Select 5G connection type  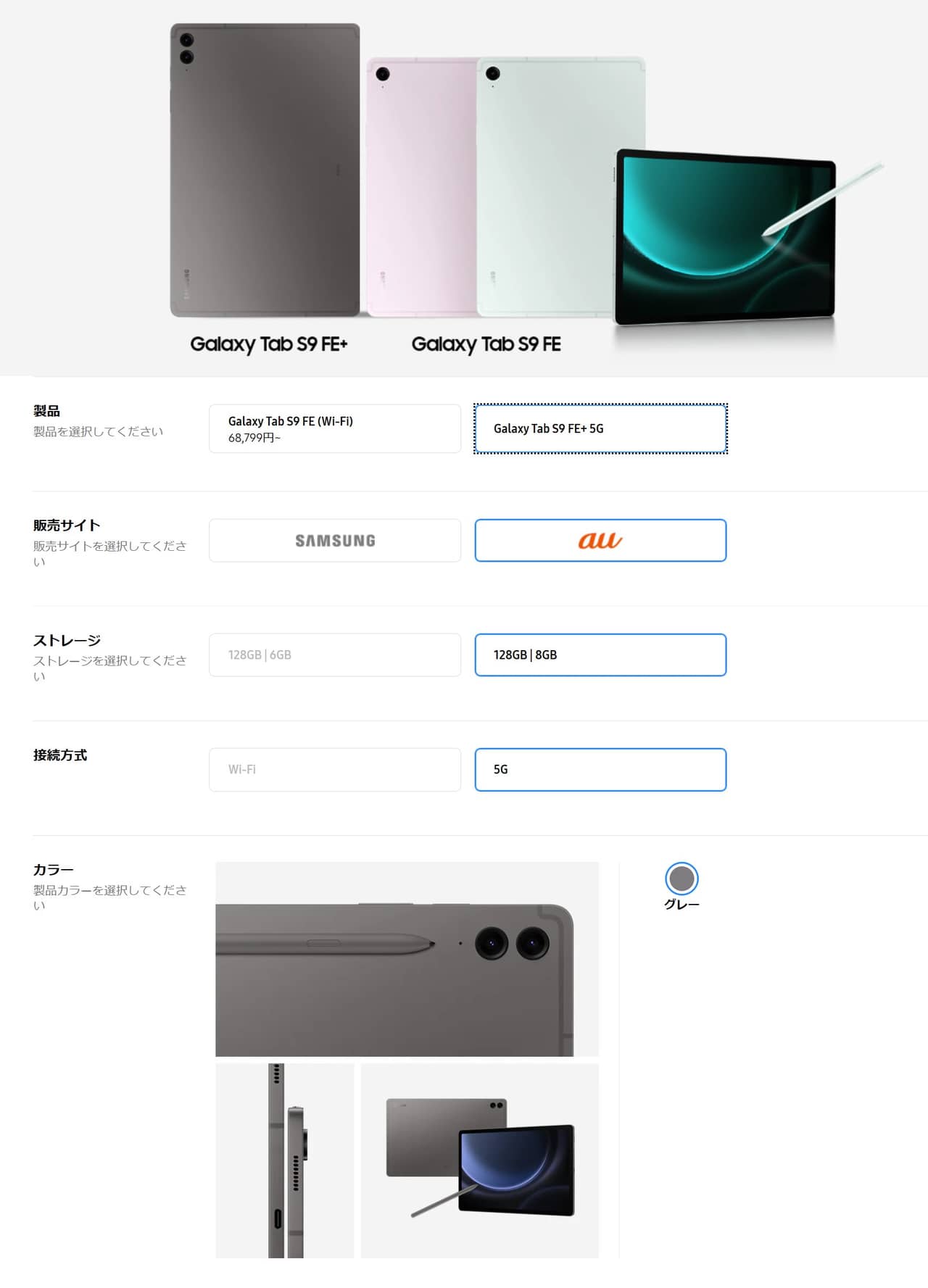point(600,769)
